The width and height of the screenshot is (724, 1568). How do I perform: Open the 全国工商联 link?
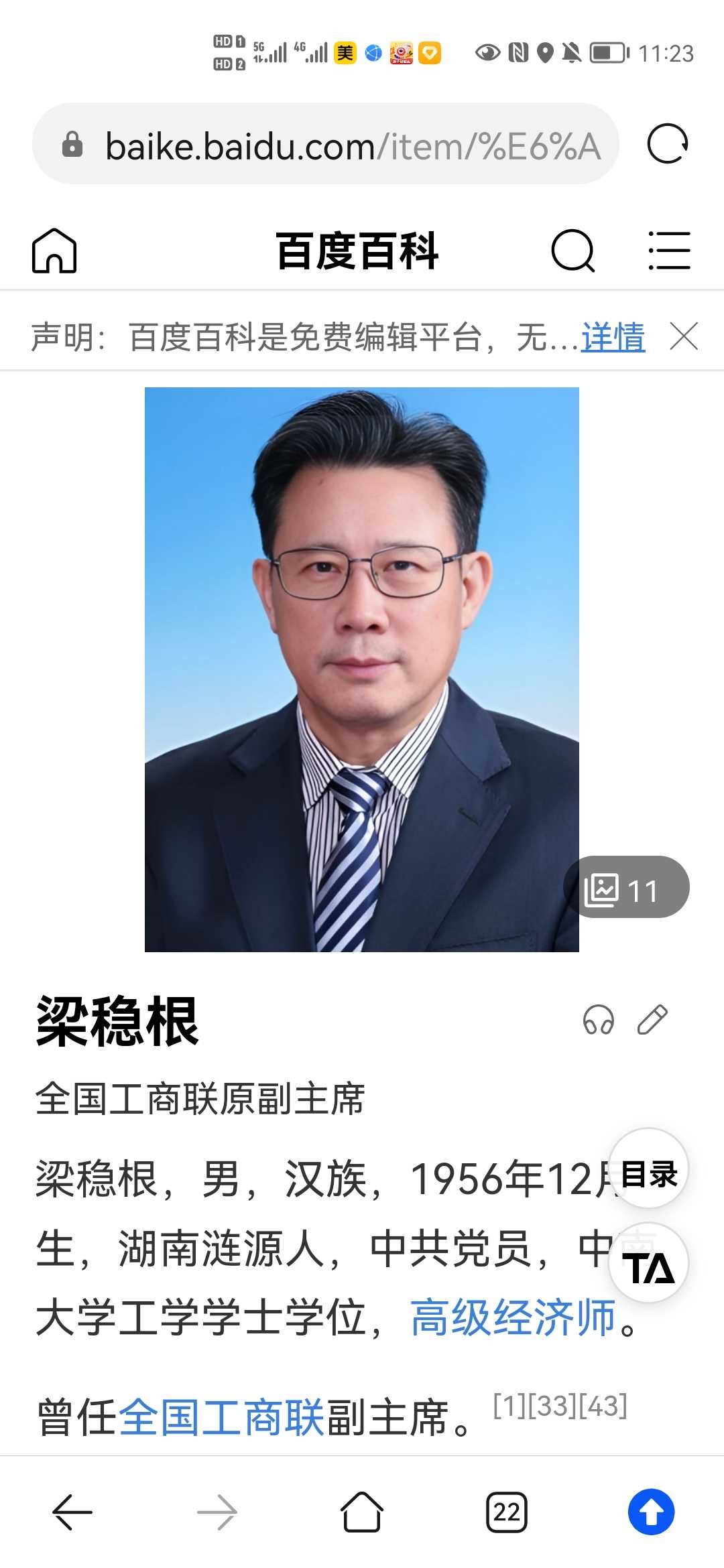click(x=222, y=1418)
